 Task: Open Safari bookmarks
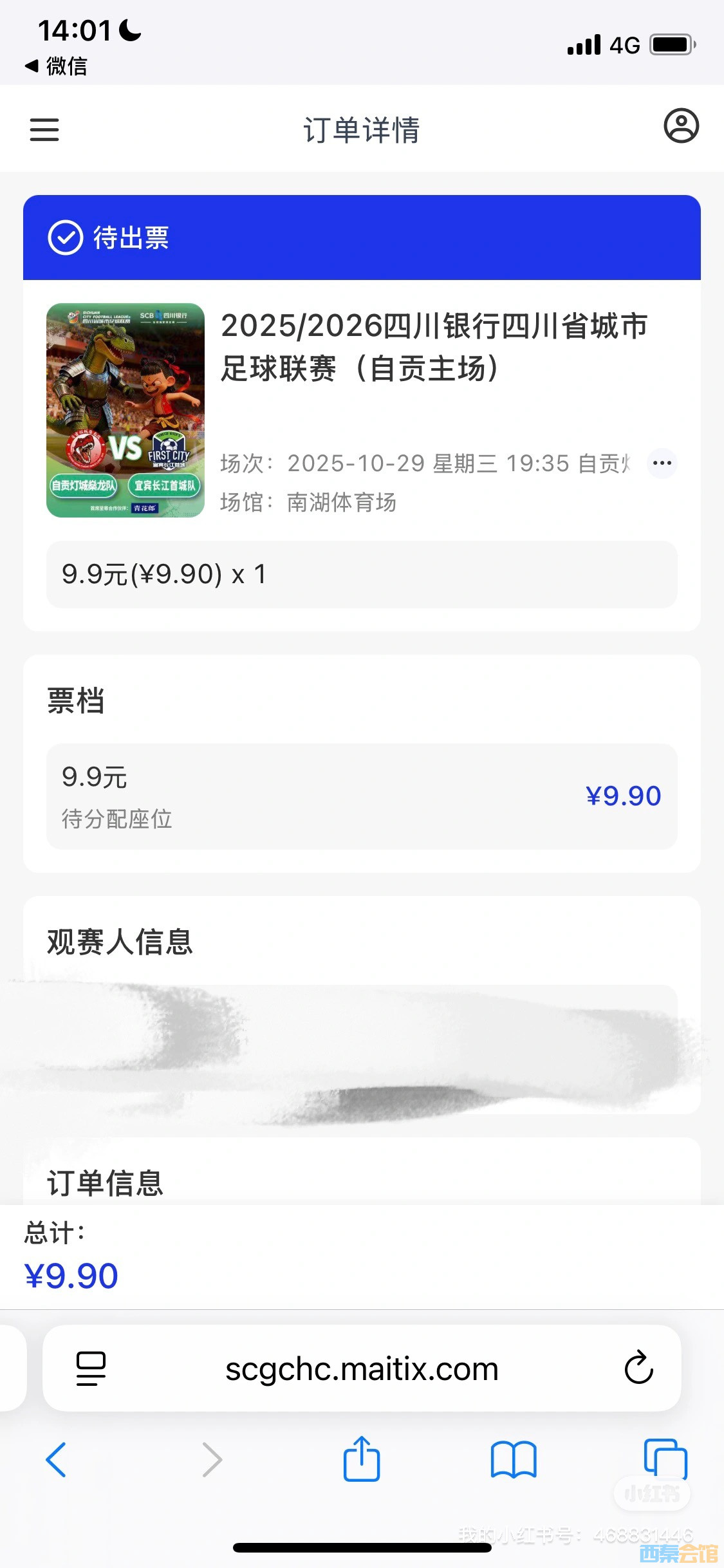tap(513, 1459)
